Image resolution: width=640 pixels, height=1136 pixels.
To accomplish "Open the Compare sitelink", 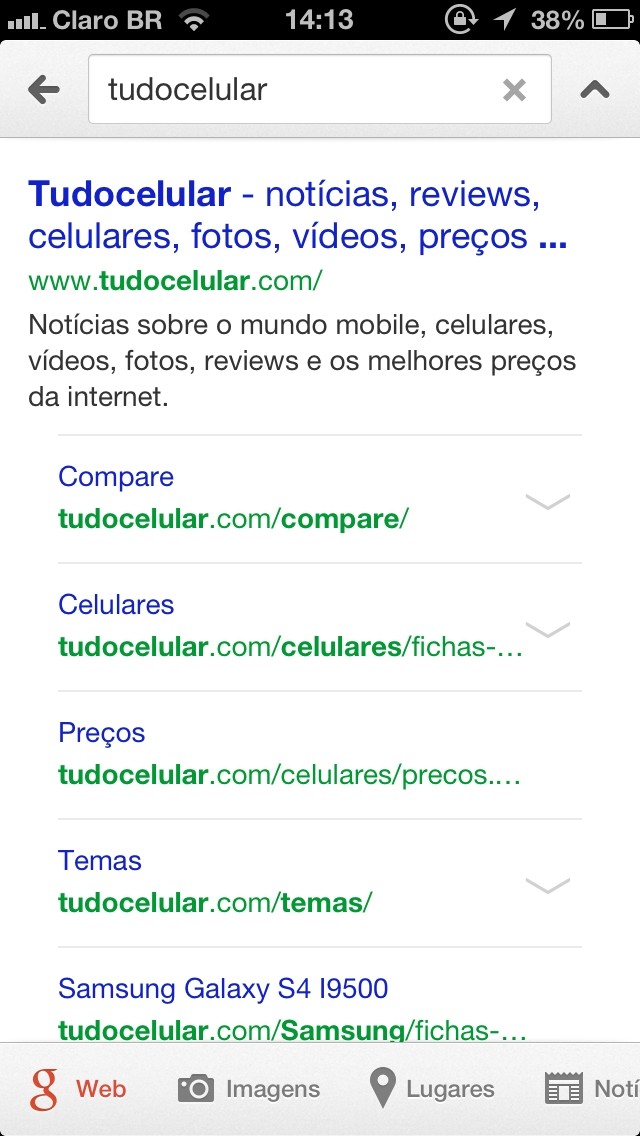I will [x=116, y=477].
